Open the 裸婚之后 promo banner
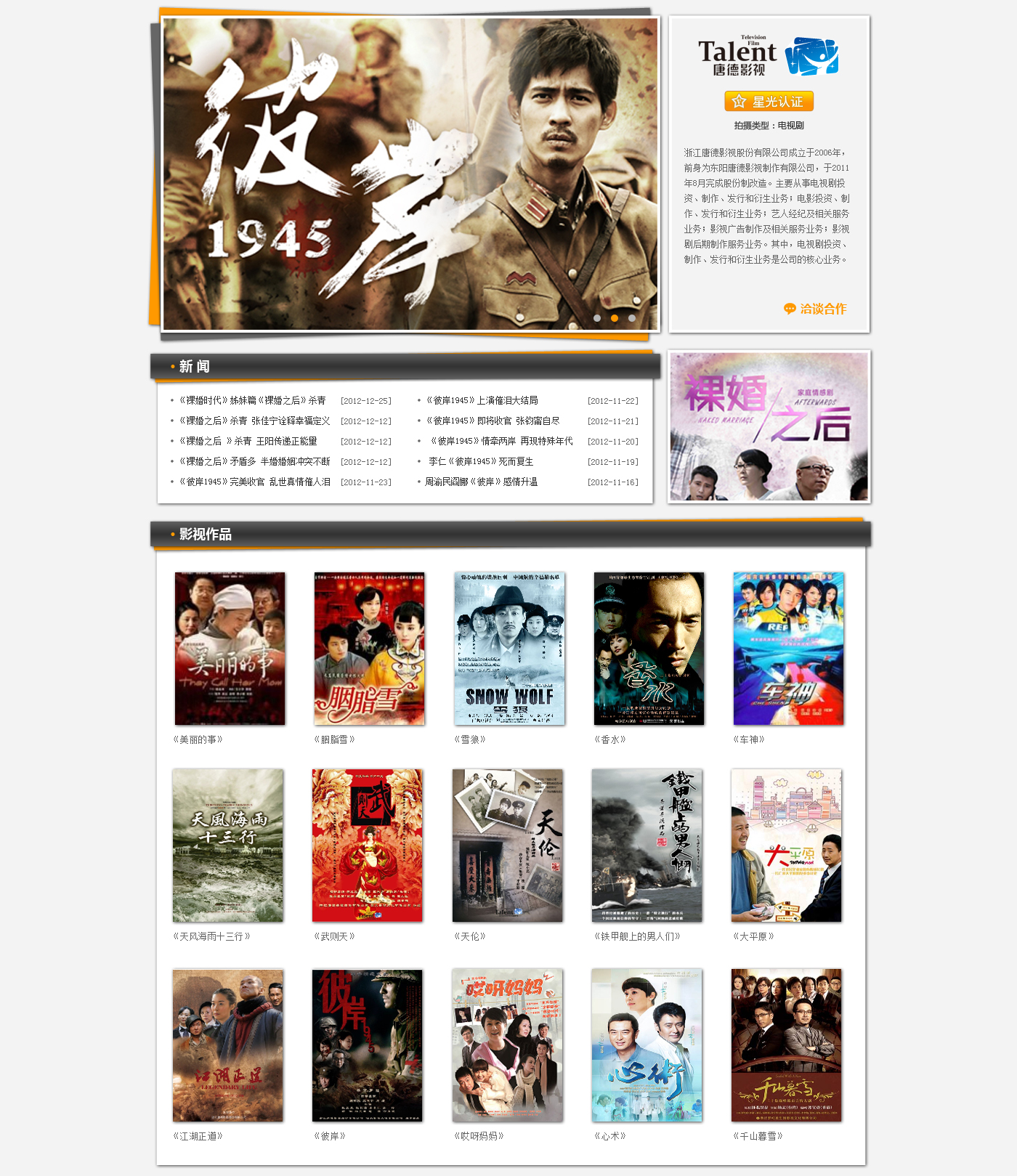The height and width of the screenshot is (1176, 1017). [x=769, y=426]
